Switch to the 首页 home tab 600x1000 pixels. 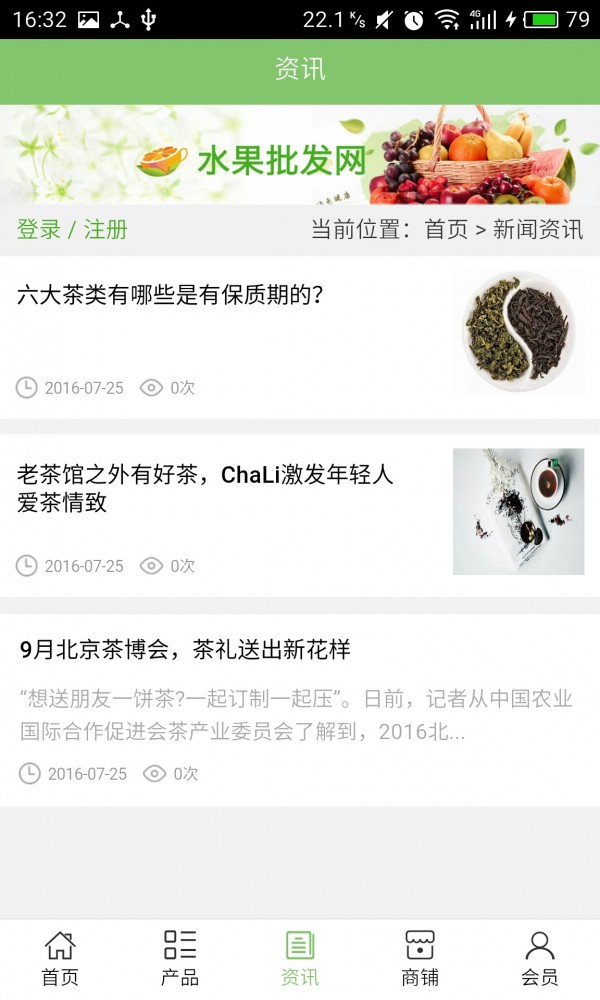[x=60, y=958]
